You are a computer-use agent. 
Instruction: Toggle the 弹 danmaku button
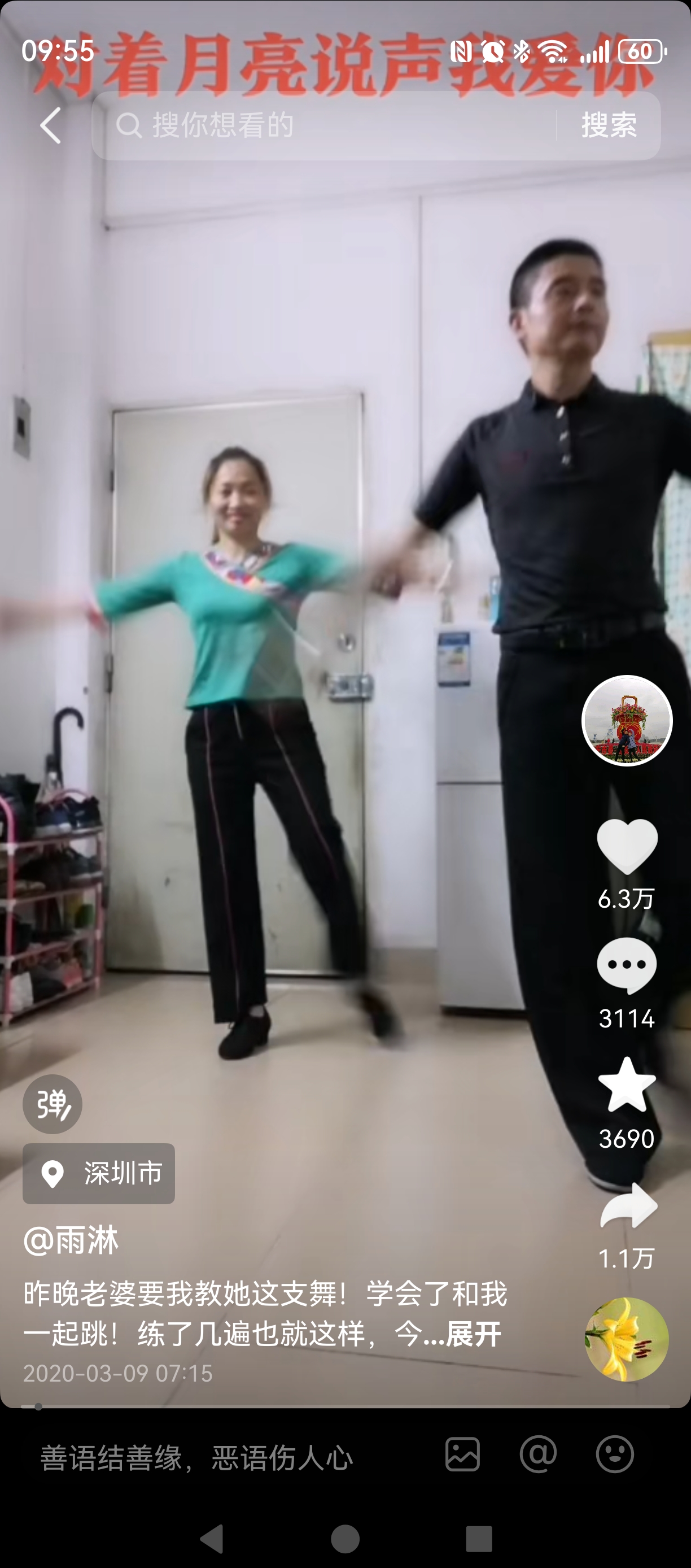[x=53, y=1104]
